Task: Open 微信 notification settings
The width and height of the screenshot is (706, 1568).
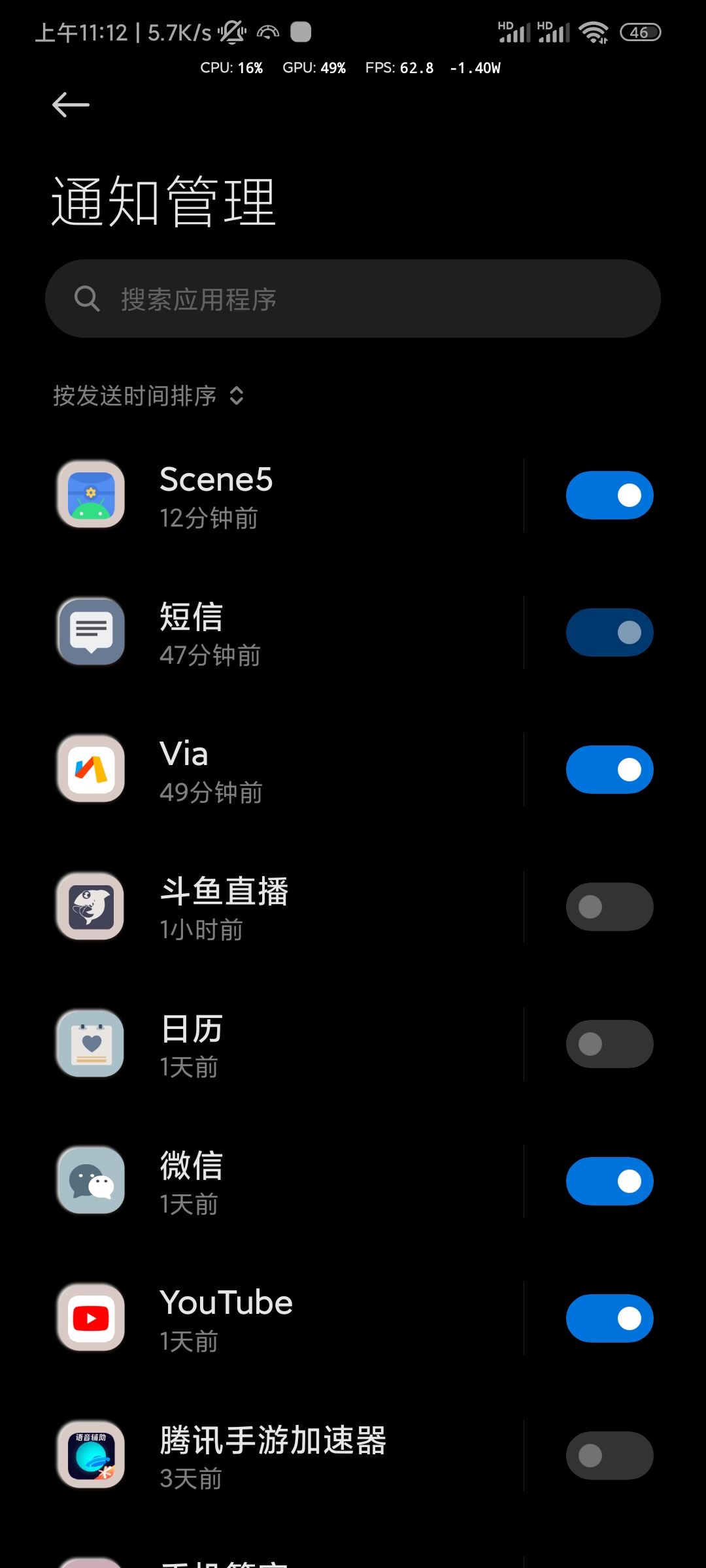Action: click(x=288, y=1181)
